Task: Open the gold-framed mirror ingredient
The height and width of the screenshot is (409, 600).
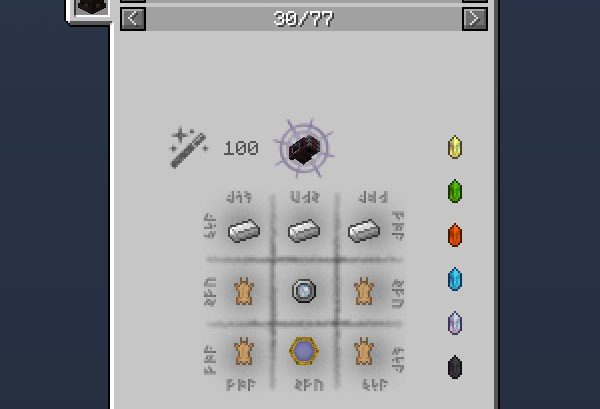Action: pyautogui.click(x=303, y=351)
